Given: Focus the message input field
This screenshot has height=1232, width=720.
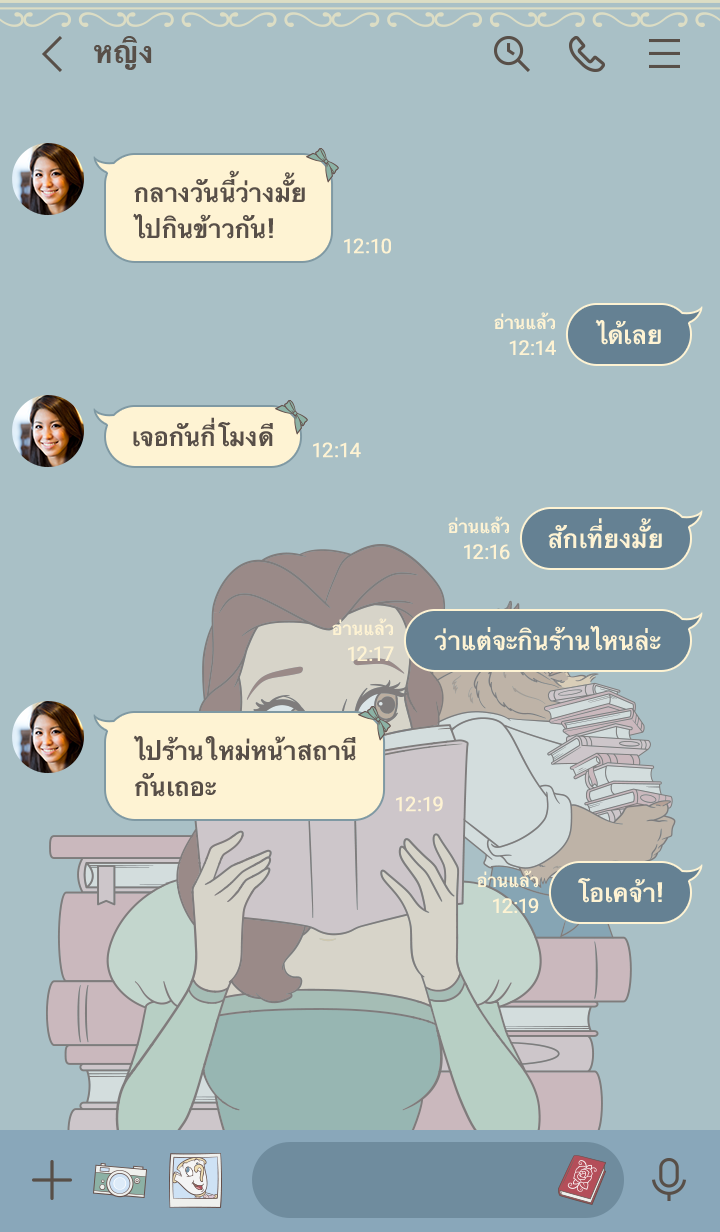Looking at the screenshot, I should 400,1181.
